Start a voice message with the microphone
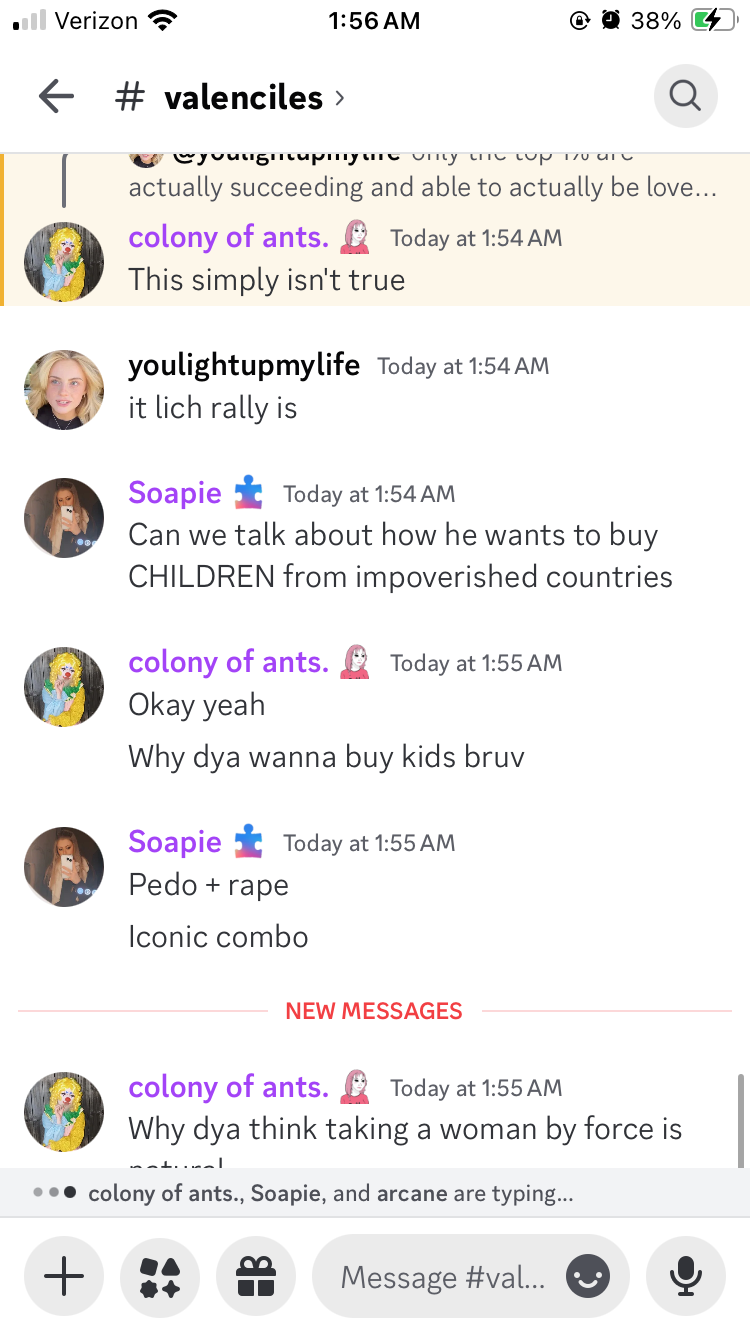The height and width of the screenshot is (1334, 750). click(685, 1277)
